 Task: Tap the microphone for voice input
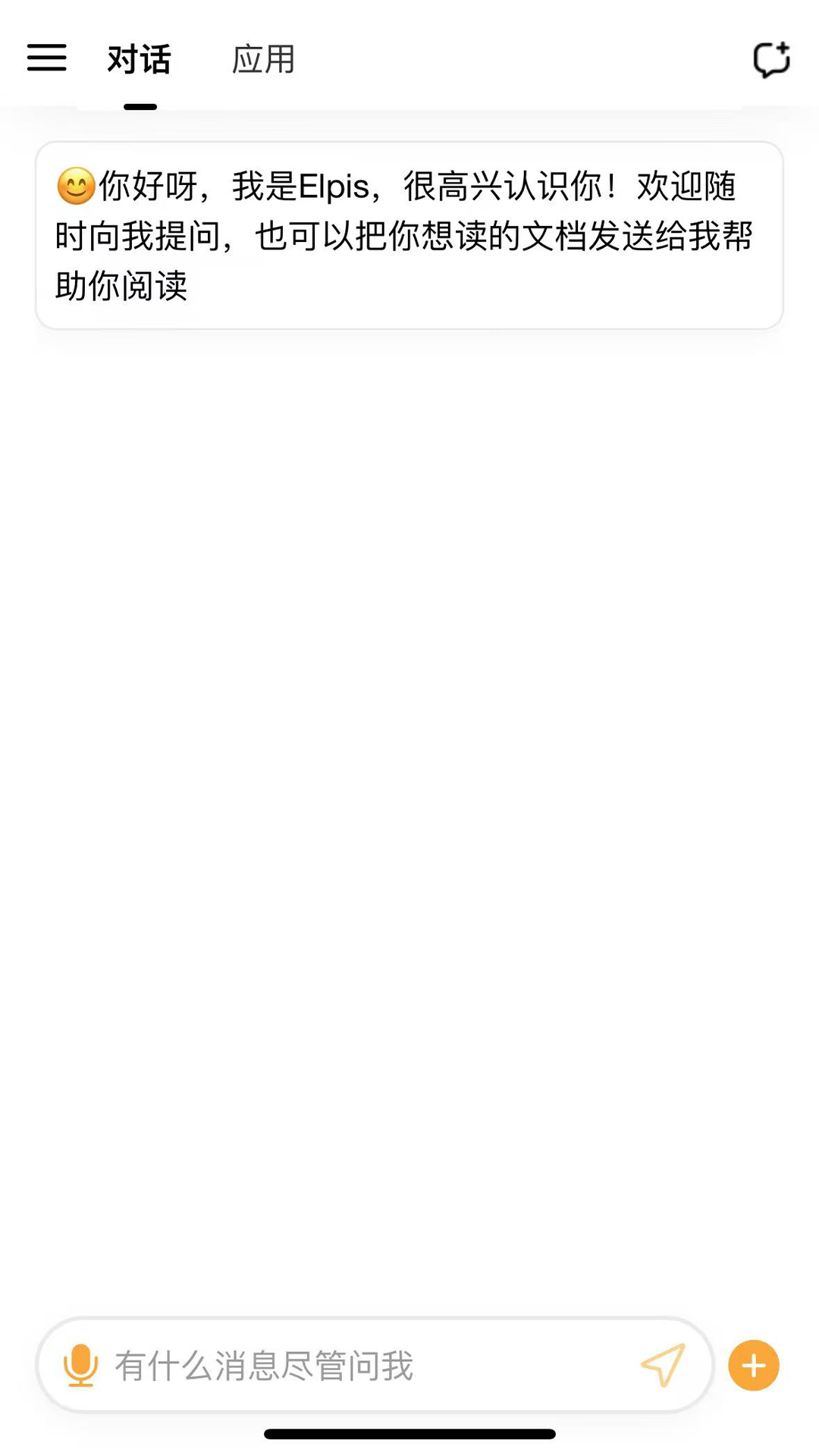tap(80, 1366)
